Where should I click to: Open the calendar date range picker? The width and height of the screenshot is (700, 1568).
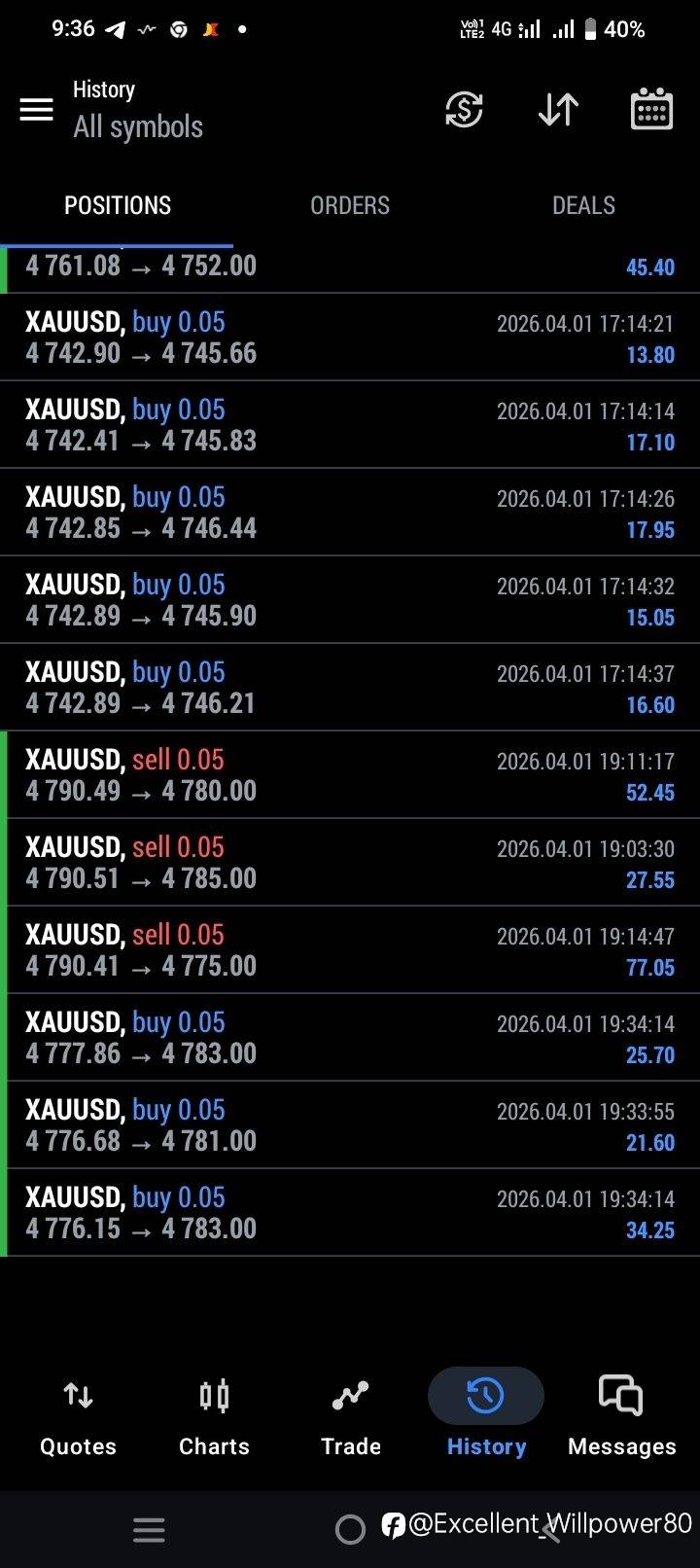point(651,109)
